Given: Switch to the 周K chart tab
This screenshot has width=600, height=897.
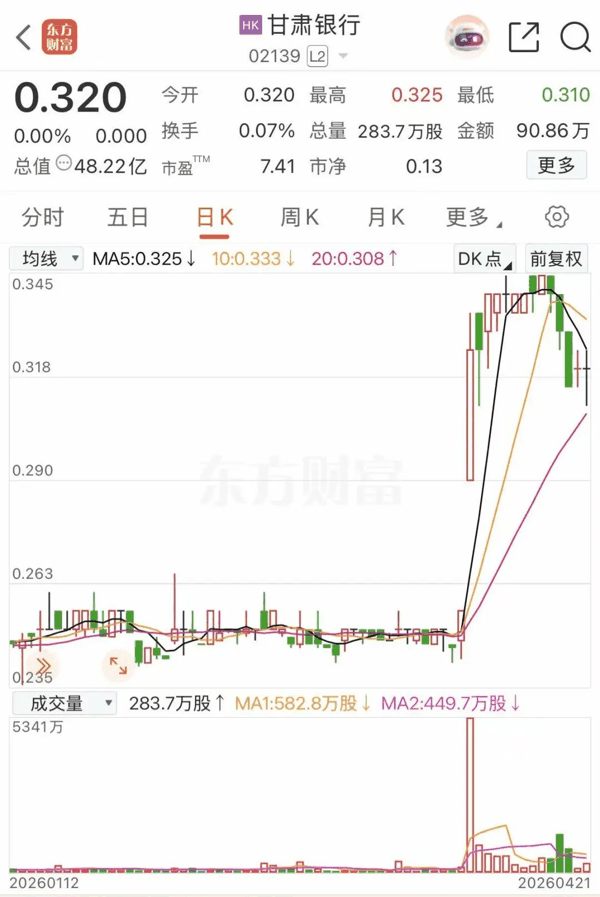Looking at the screenshot, I should 300,217.
